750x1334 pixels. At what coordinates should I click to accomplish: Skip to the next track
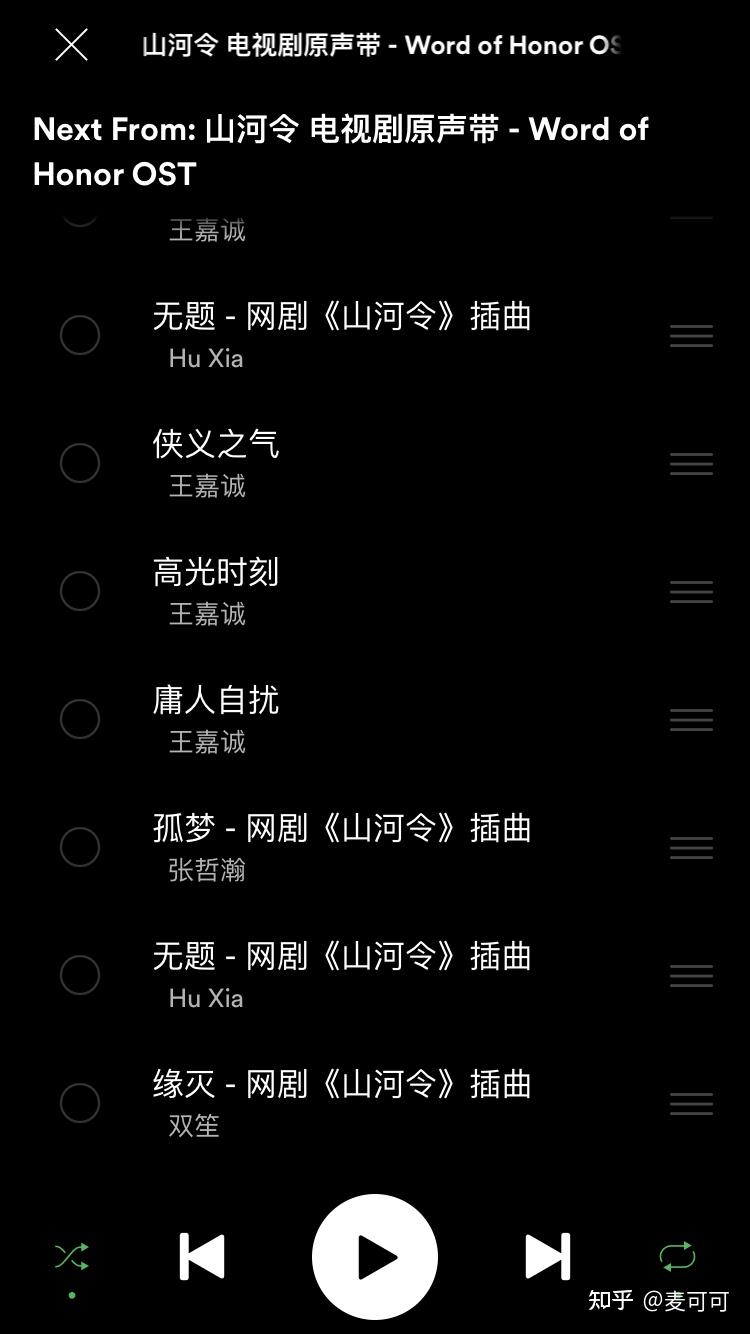(546, 1257)
